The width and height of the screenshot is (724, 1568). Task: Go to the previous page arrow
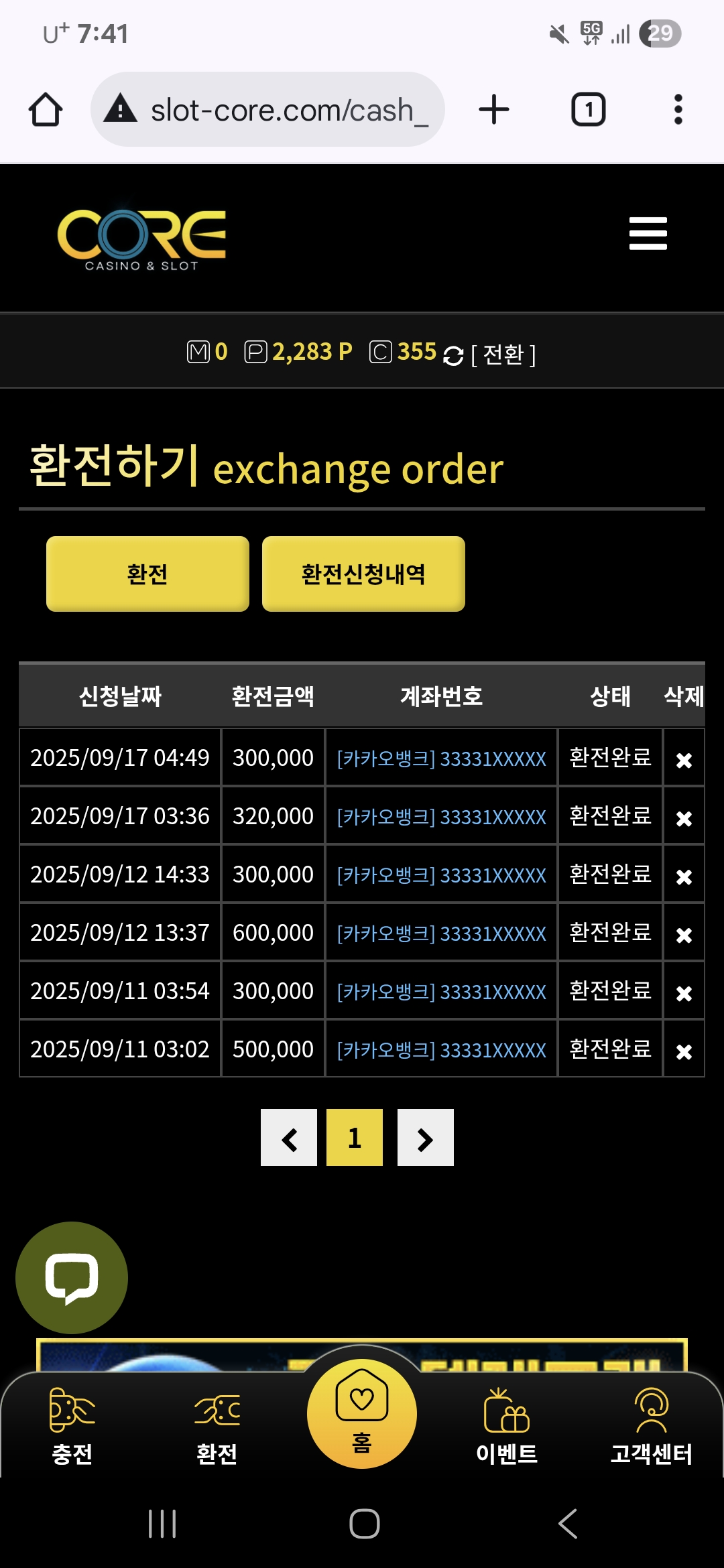(x=289, y=1138)
